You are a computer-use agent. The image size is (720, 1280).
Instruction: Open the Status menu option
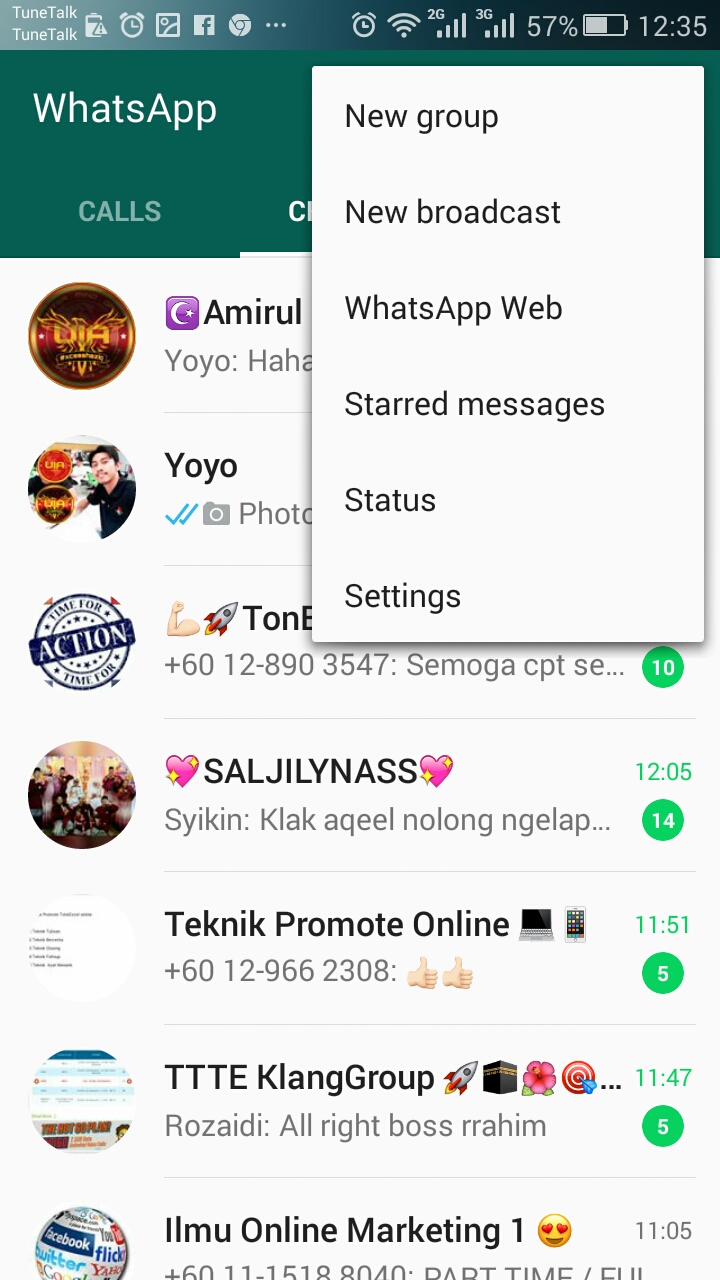(390, 500)
